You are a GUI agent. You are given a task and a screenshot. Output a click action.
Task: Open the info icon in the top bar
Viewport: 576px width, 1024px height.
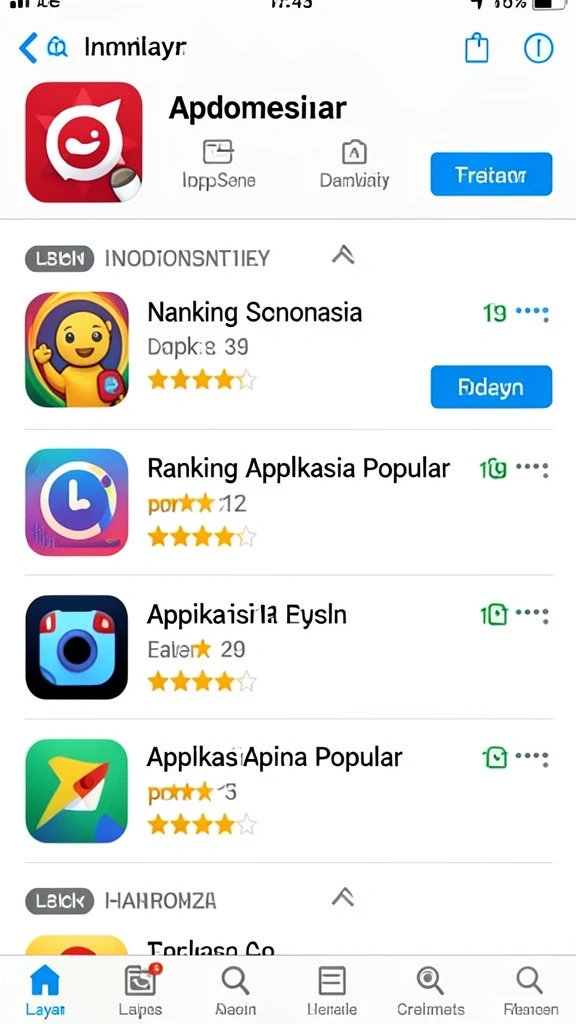coord(538,48)
